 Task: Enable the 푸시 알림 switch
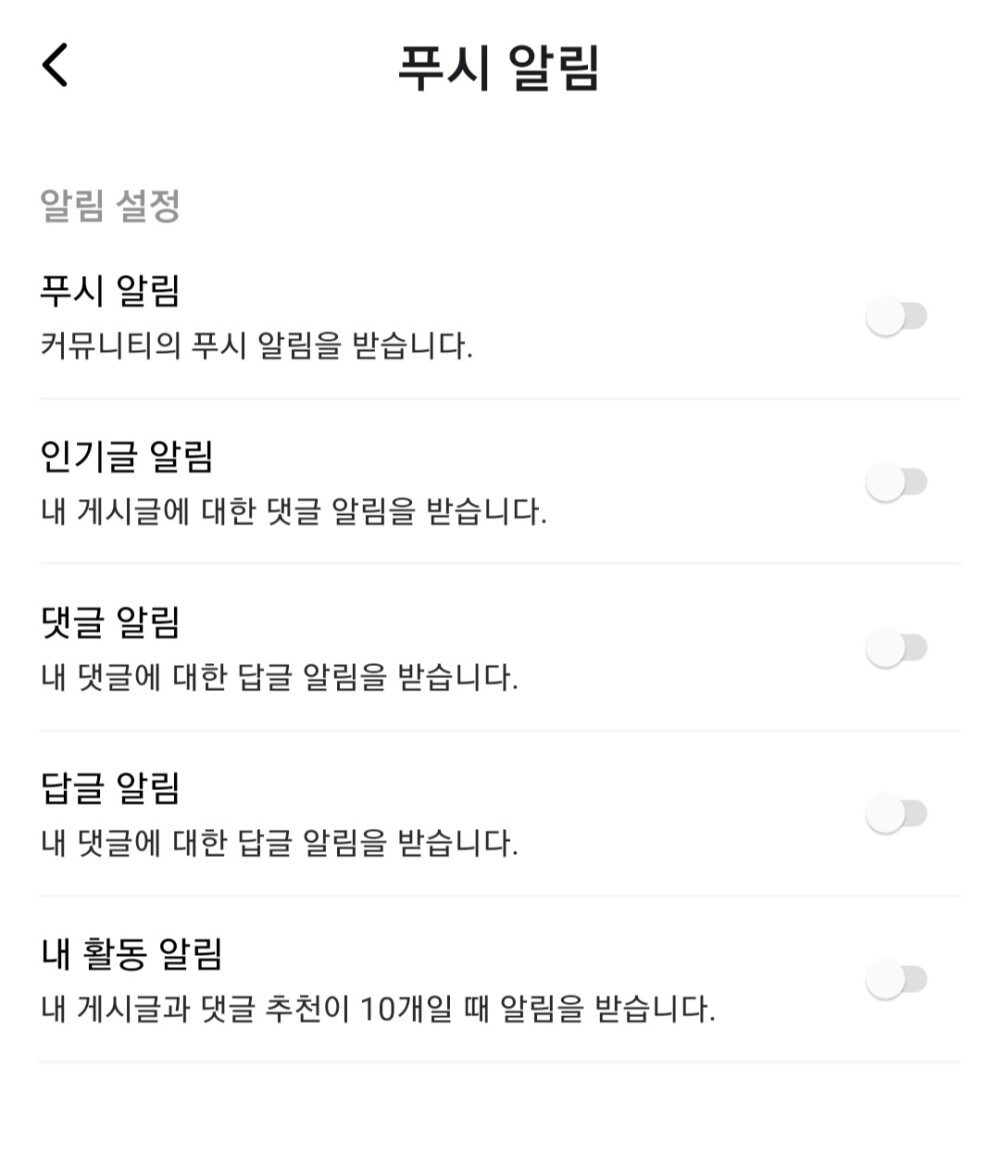[896, 318]
